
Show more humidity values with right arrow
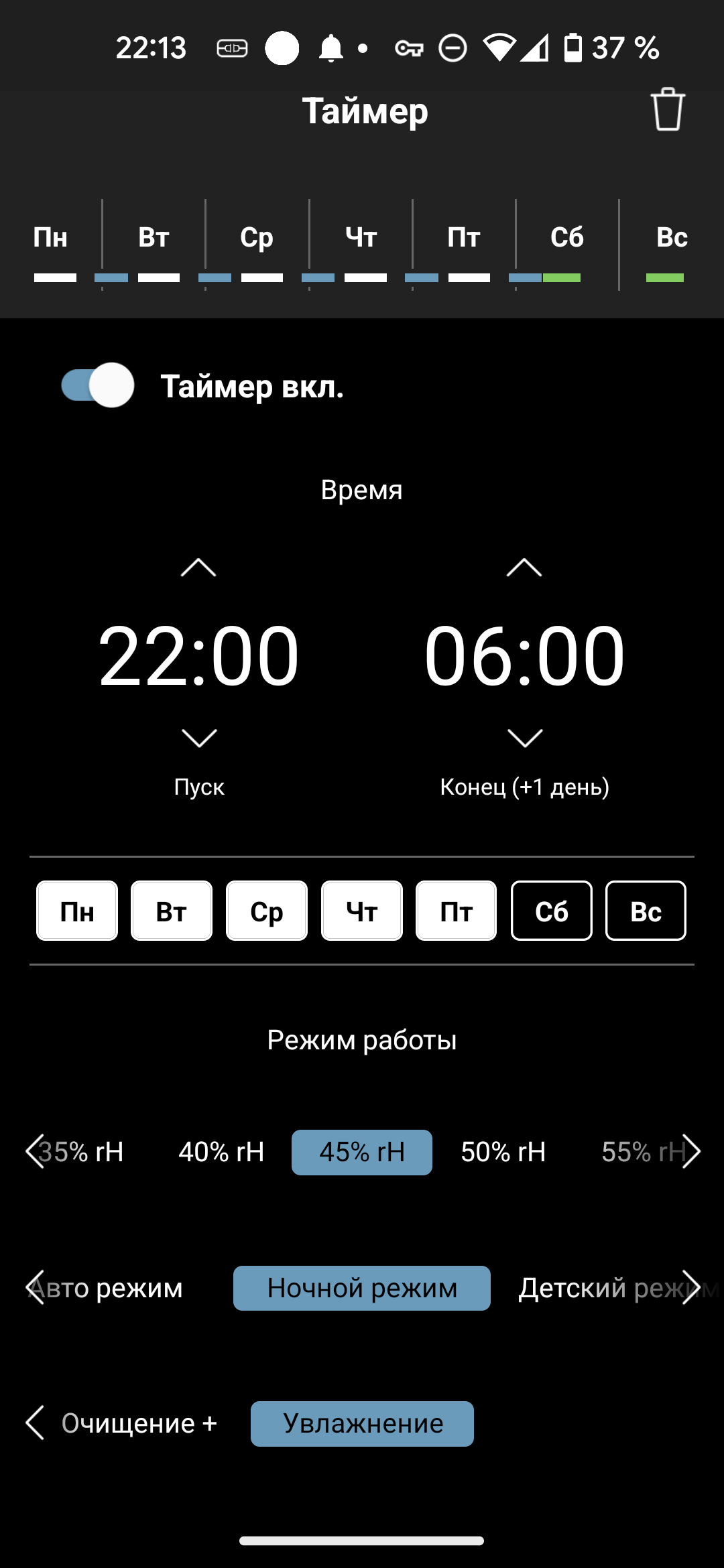point(690,1153)
